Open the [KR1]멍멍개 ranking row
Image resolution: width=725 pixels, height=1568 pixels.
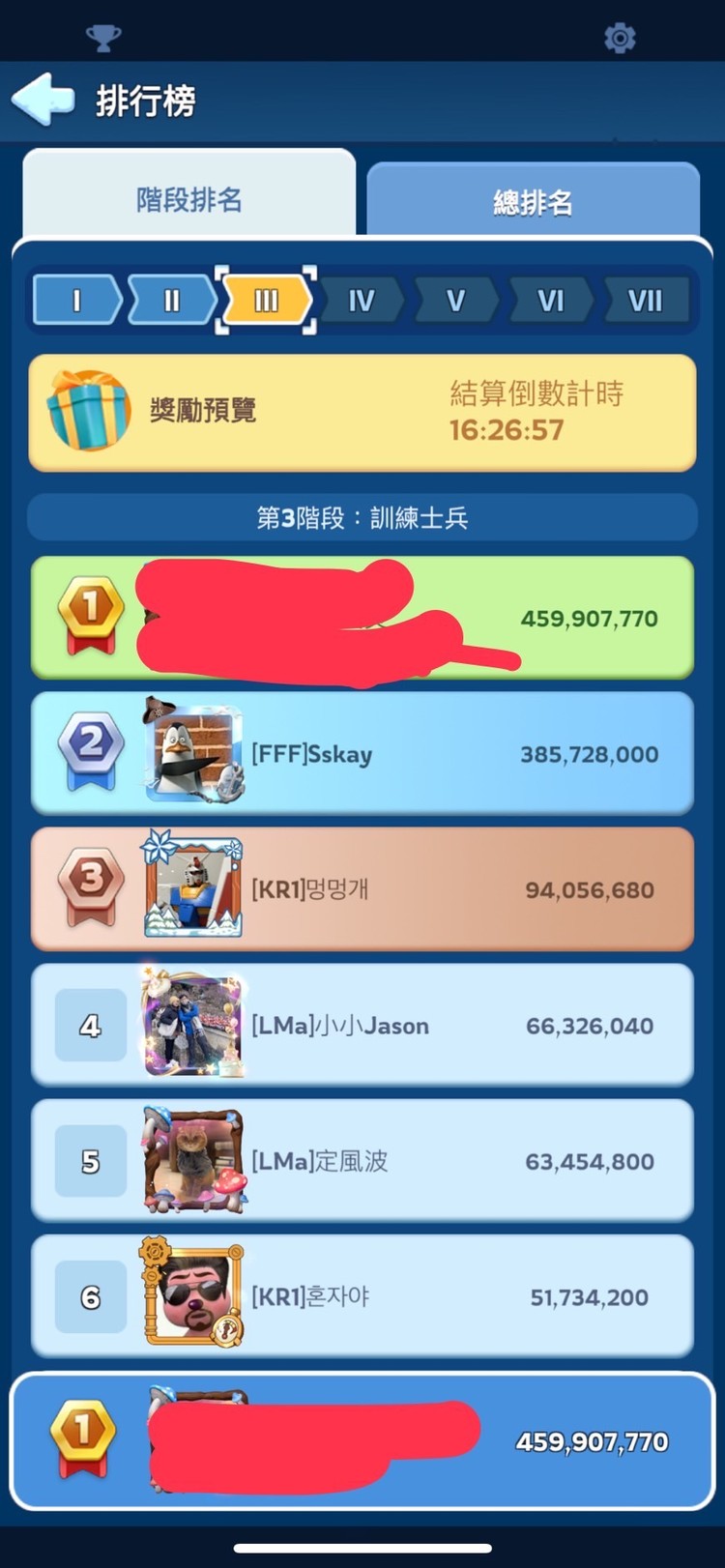[362, 889]
